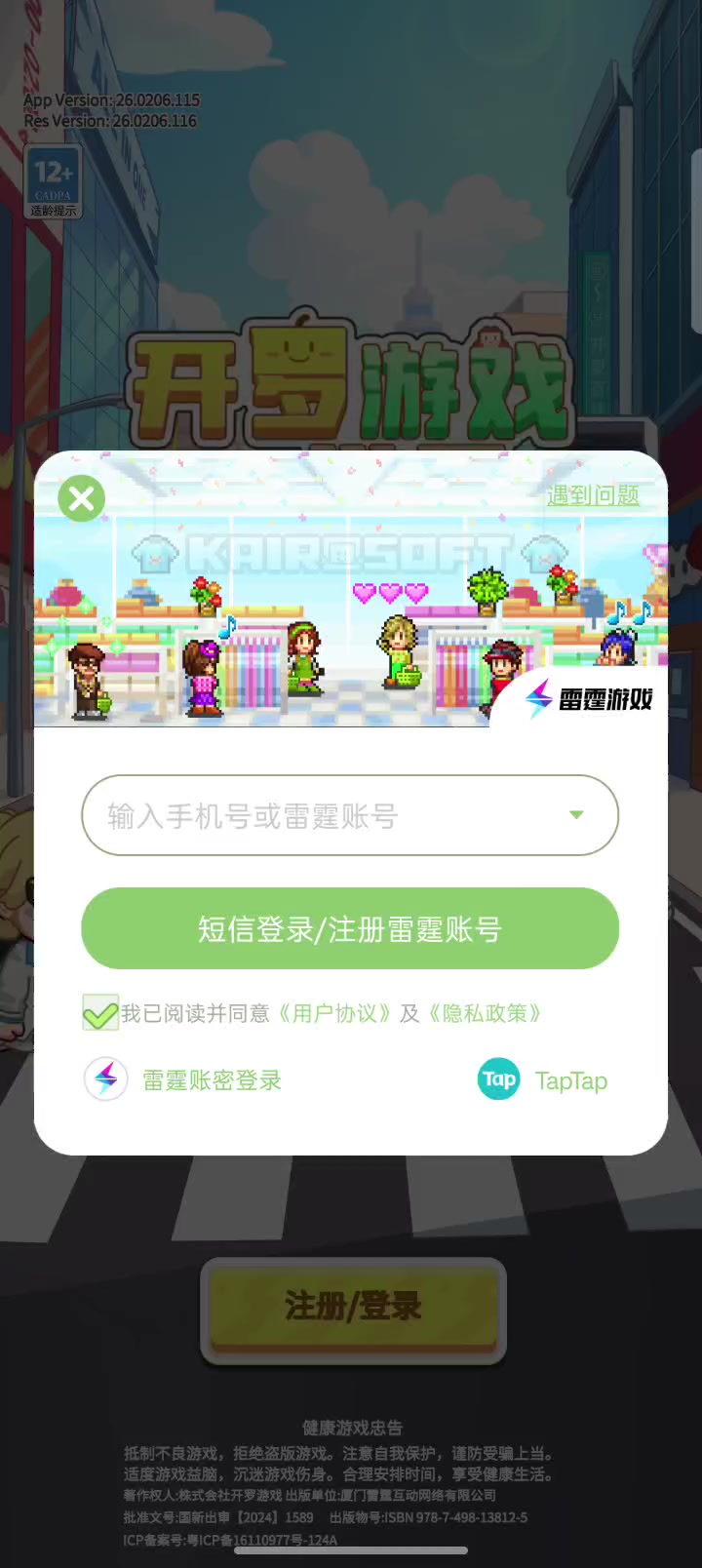Open the 遇到问题 help link
The image size is (702, 1568).
(x=593, y=495)
